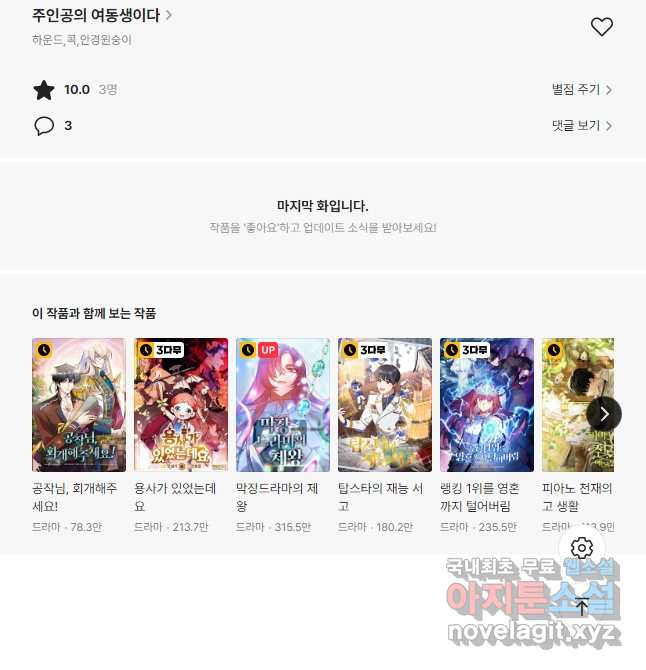This screenshot has width=646, height=670.
Task: Open 별점 주기 to rate
Action: tap(581, 89)
